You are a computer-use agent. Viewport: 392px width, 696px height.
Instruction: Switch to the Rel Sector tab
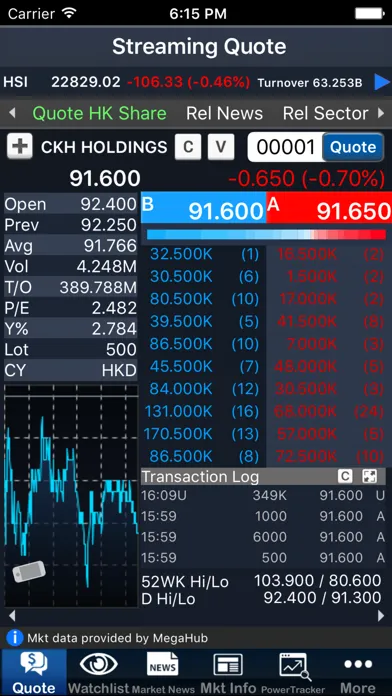coord(325,114)
